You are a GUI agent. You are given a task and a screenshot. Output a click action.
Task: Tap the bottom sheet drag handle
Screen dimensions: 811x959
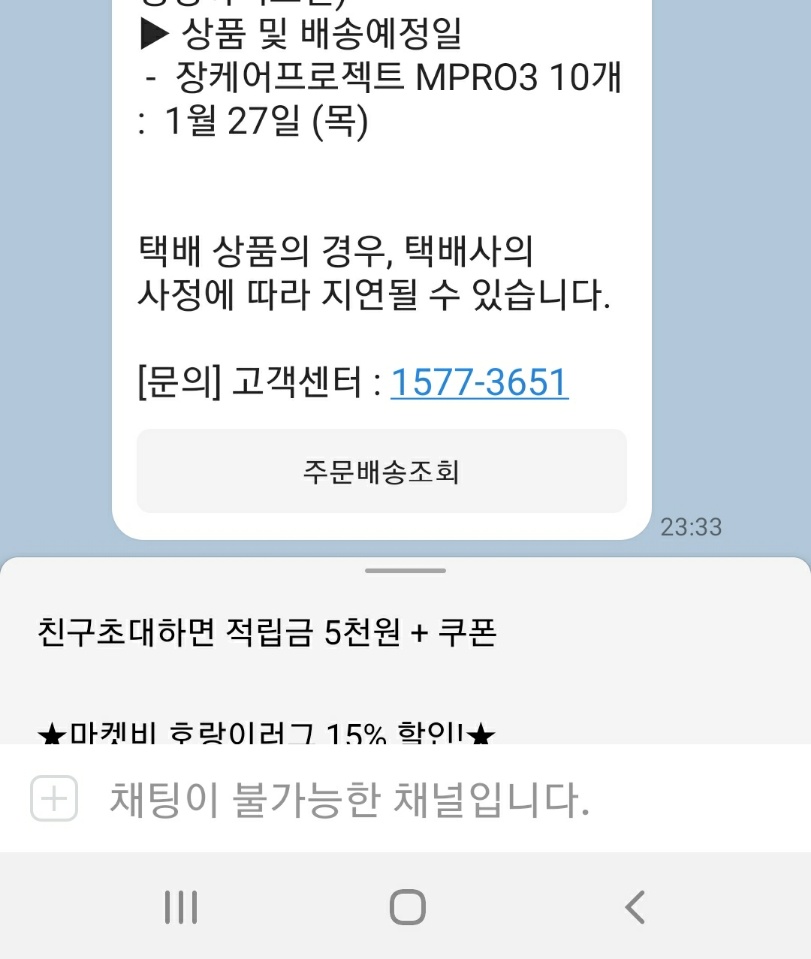(x=405, y=571)
